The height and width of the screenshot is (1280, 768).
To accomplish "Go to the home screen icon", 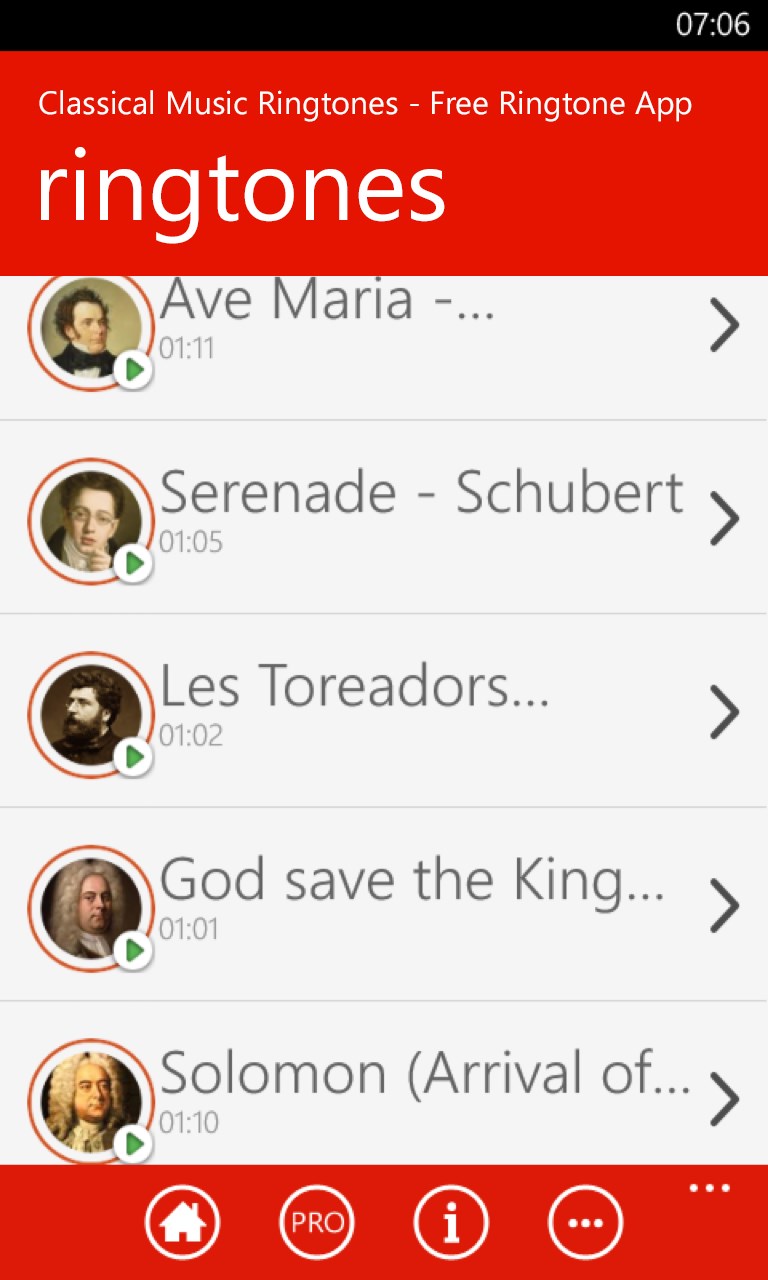I will [x=182, y=1222].
